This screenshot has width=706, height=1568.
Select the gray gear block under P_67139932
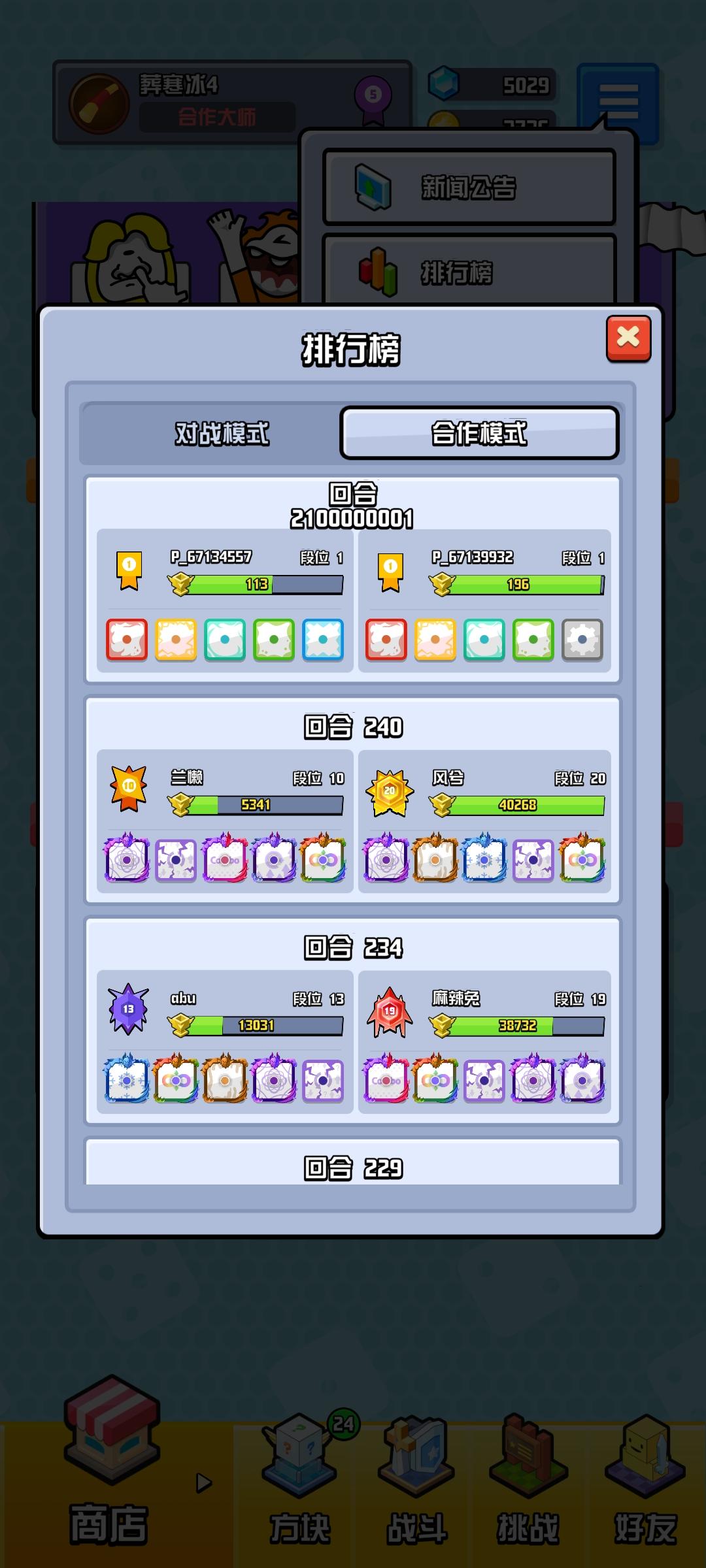582,640
